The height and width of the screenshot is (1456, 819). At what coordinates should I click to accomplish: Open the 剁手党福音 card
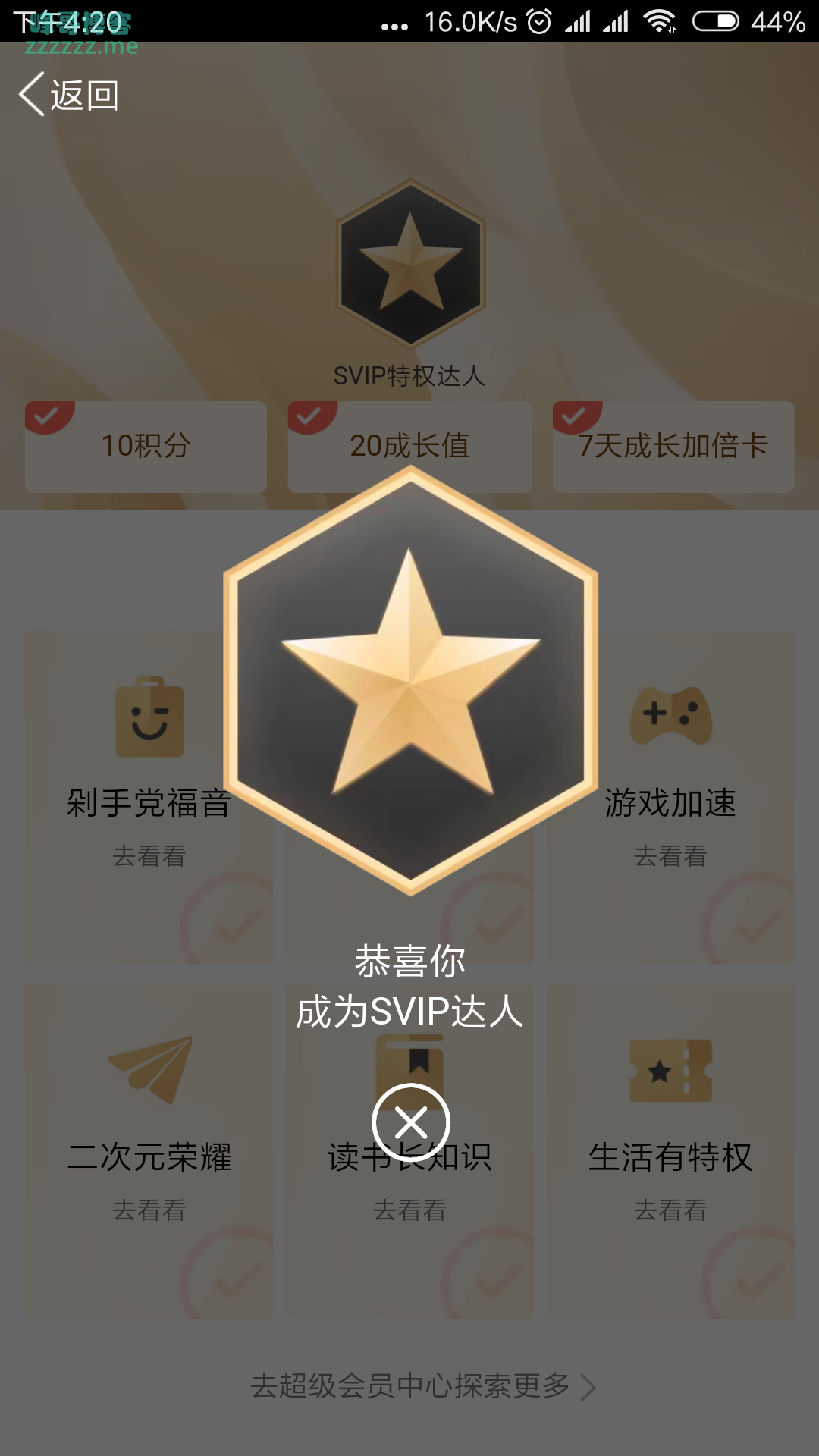149,796
